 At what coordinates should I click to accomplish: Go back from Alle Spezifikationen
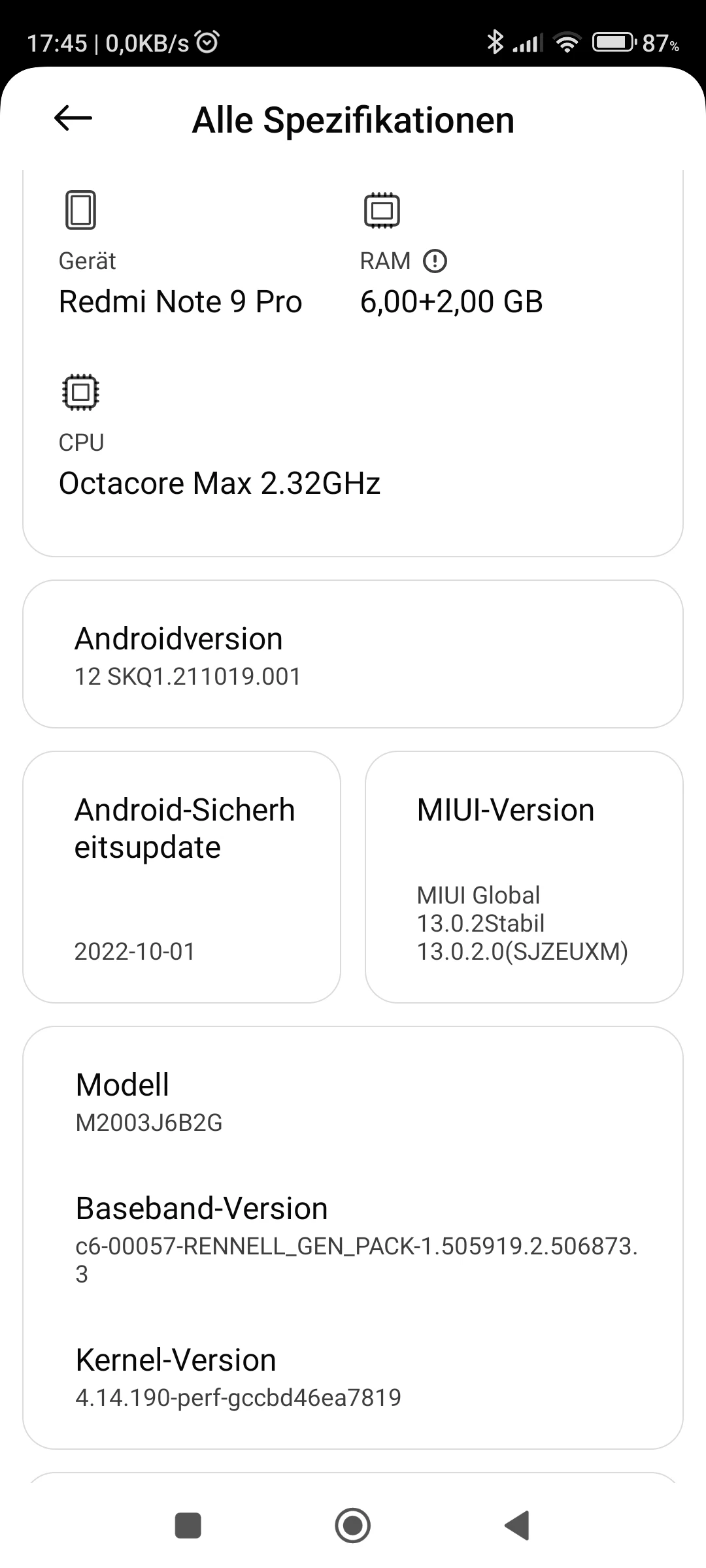(x=73, y=118)
